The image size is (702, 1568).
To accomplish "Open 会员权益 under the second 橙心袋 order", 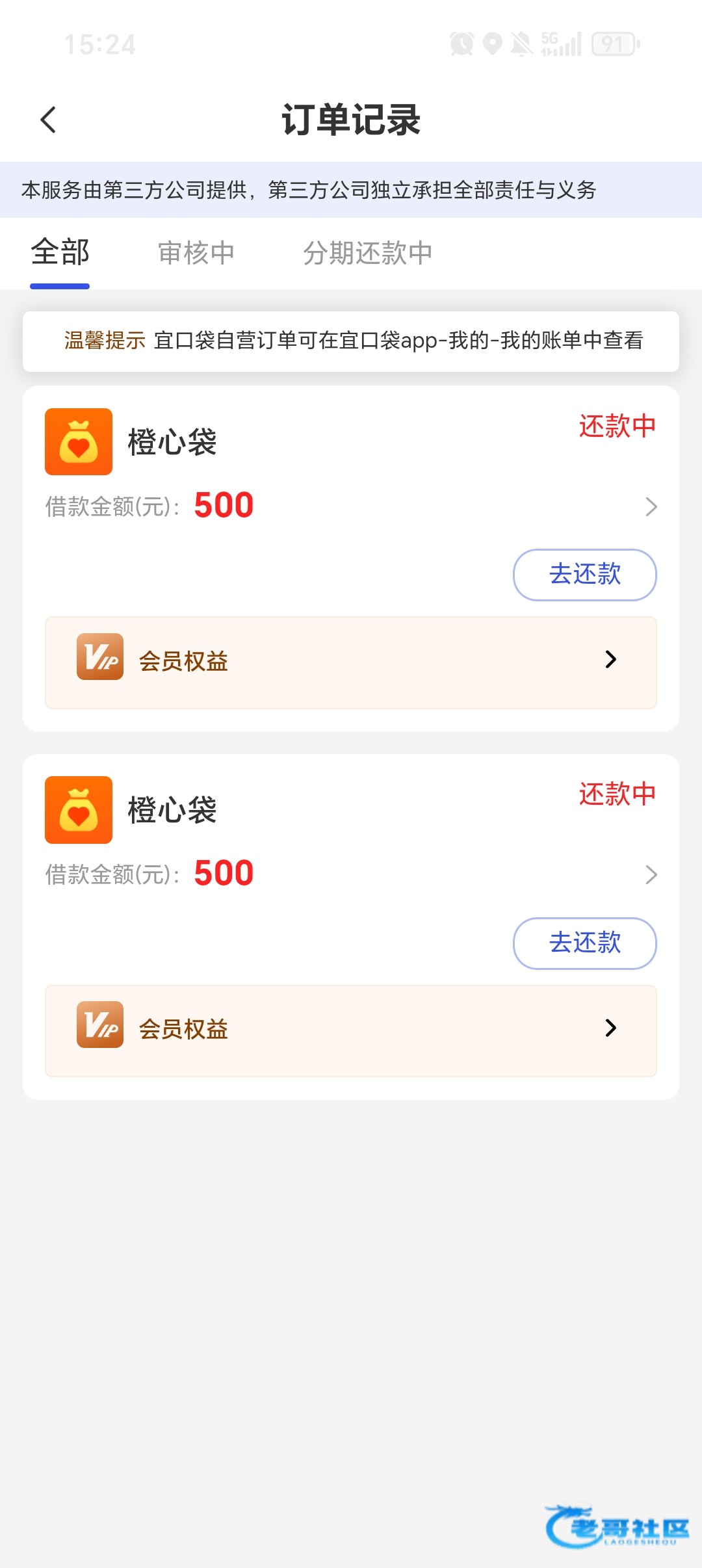I will click(x=350, y=1030).
